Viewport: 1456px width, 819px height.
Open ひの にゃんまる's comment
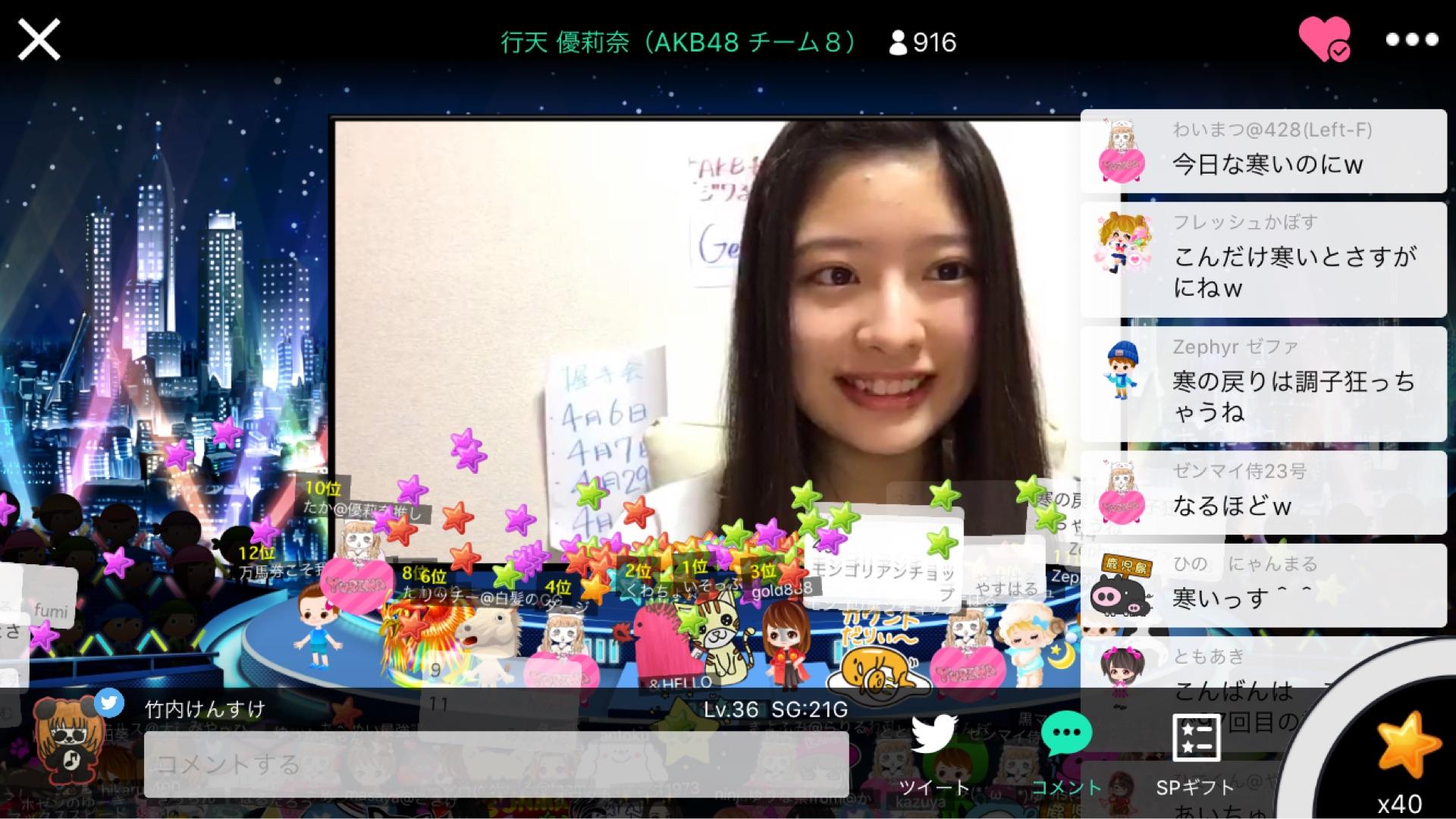tap(1263, 585)
